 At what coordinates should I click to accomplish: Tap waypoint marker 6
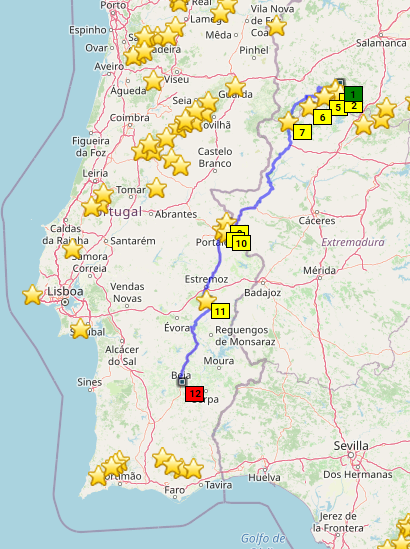[x=322, y=117]
